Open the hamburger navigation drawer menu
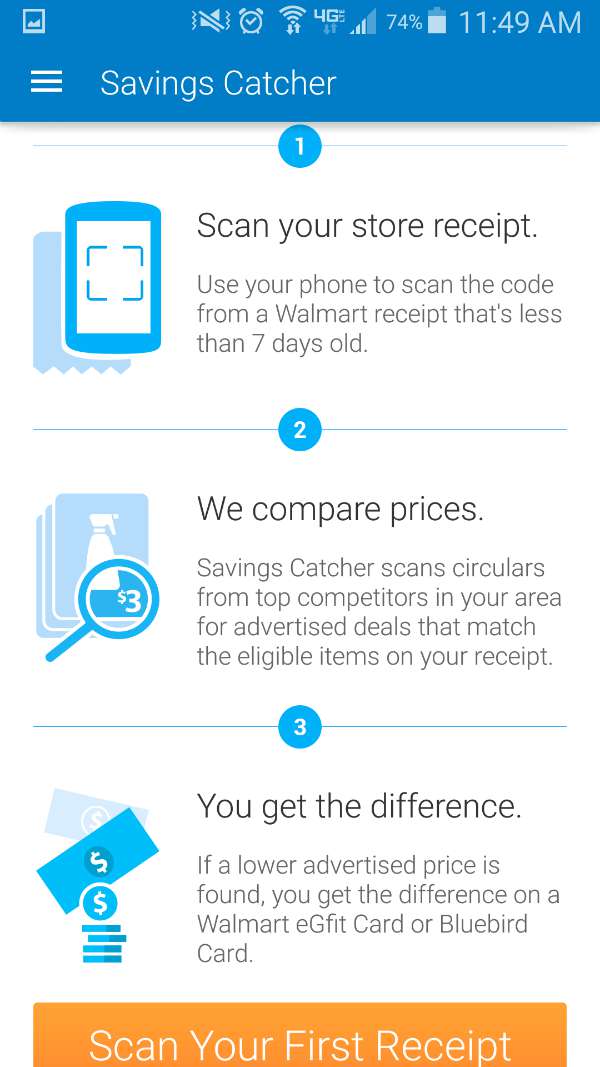The image size is (600, 1067). point(46,83)
